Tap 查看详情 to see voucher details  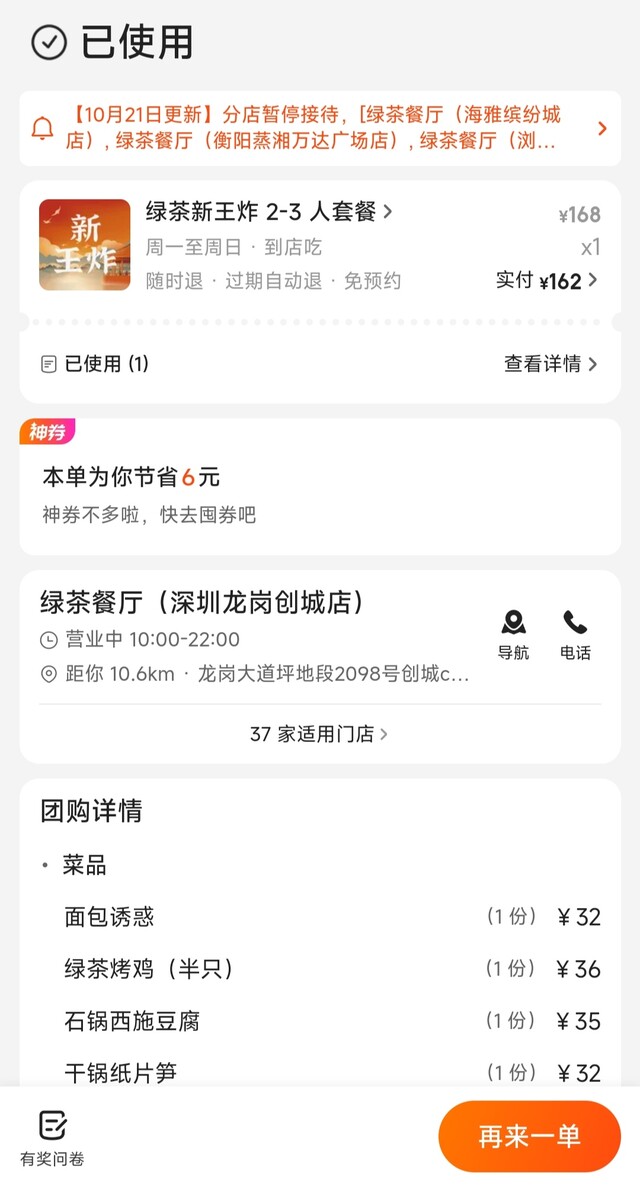pos(550,364)
